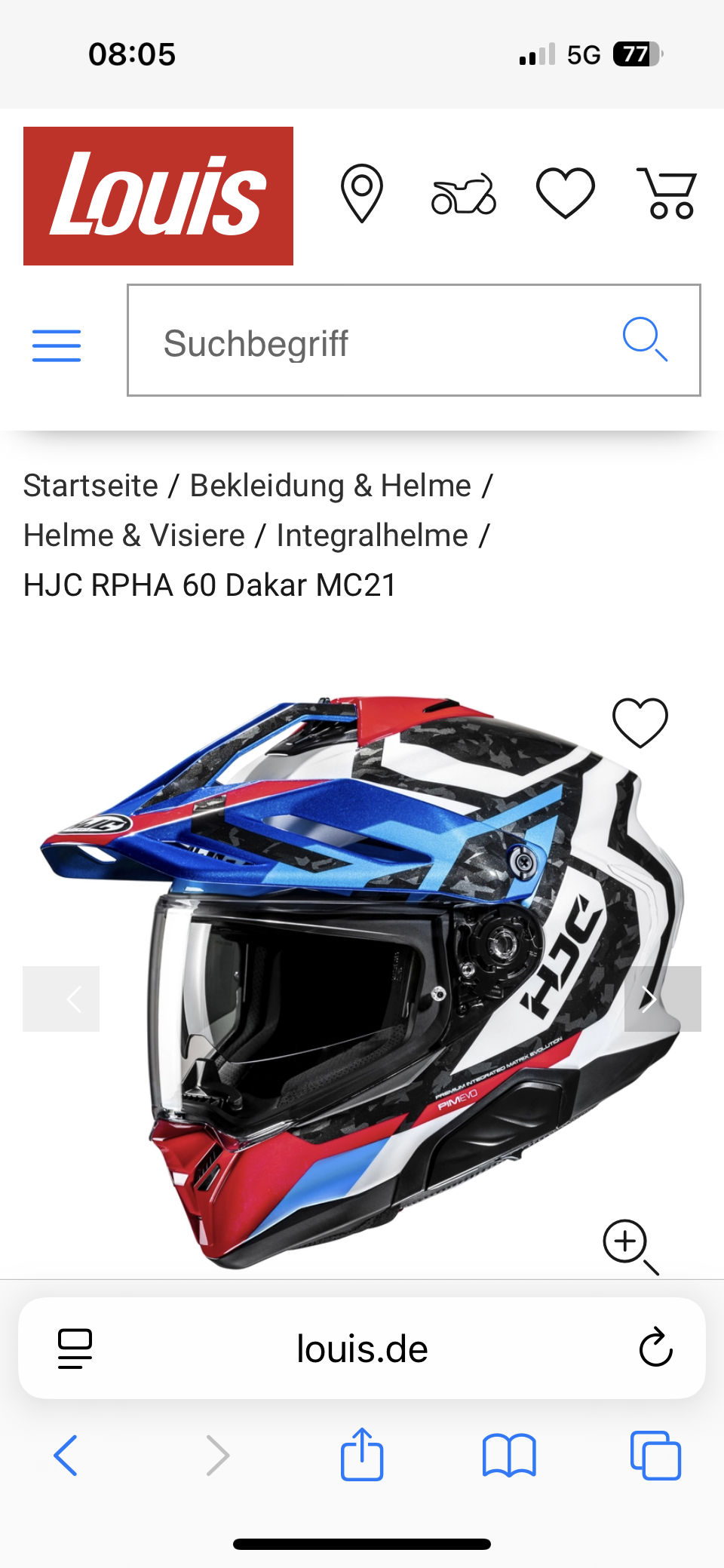
Task: Go to Louis home via logo
Action: coord(158,196)
